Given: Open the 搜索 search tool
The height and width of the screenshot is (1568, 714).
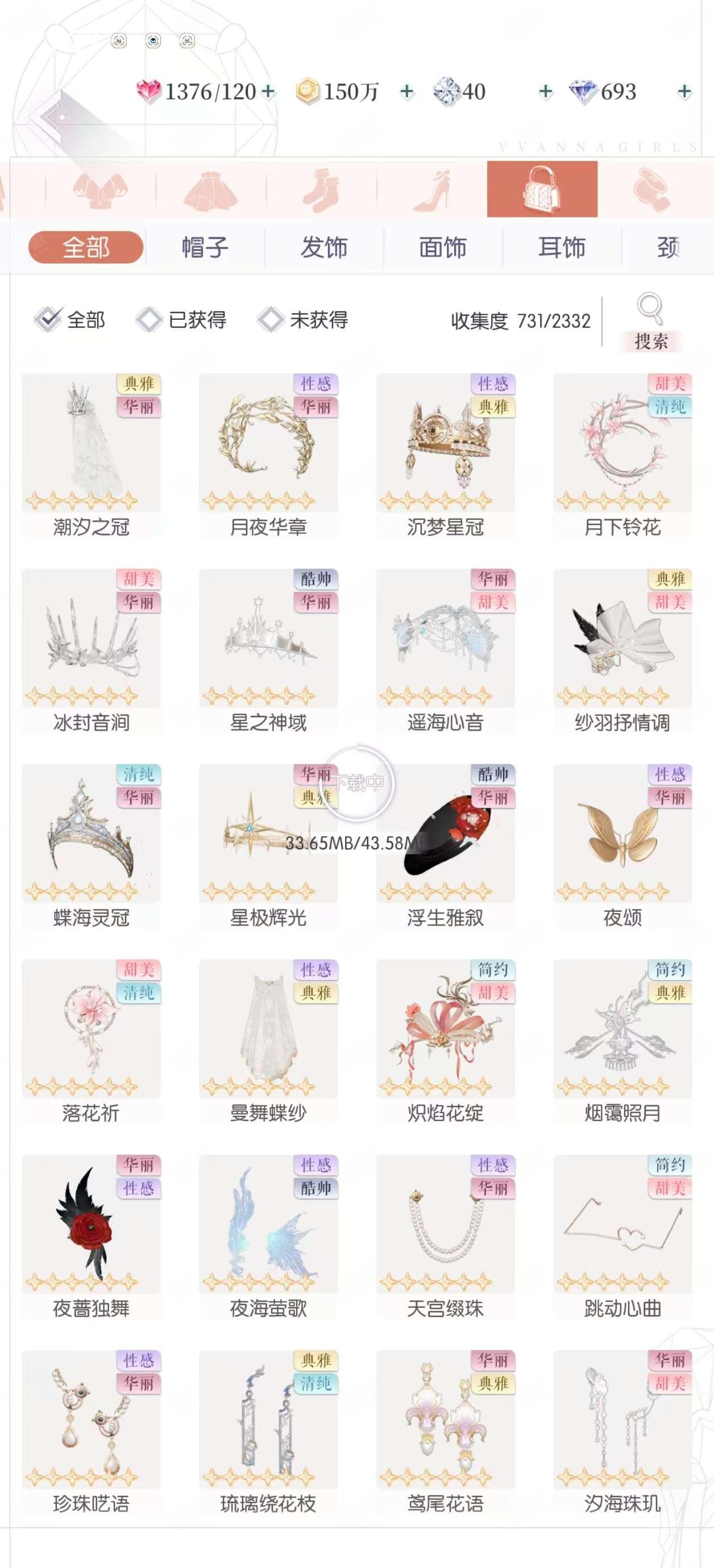Looking at the screenshot, I should click(x=651, y=322).
